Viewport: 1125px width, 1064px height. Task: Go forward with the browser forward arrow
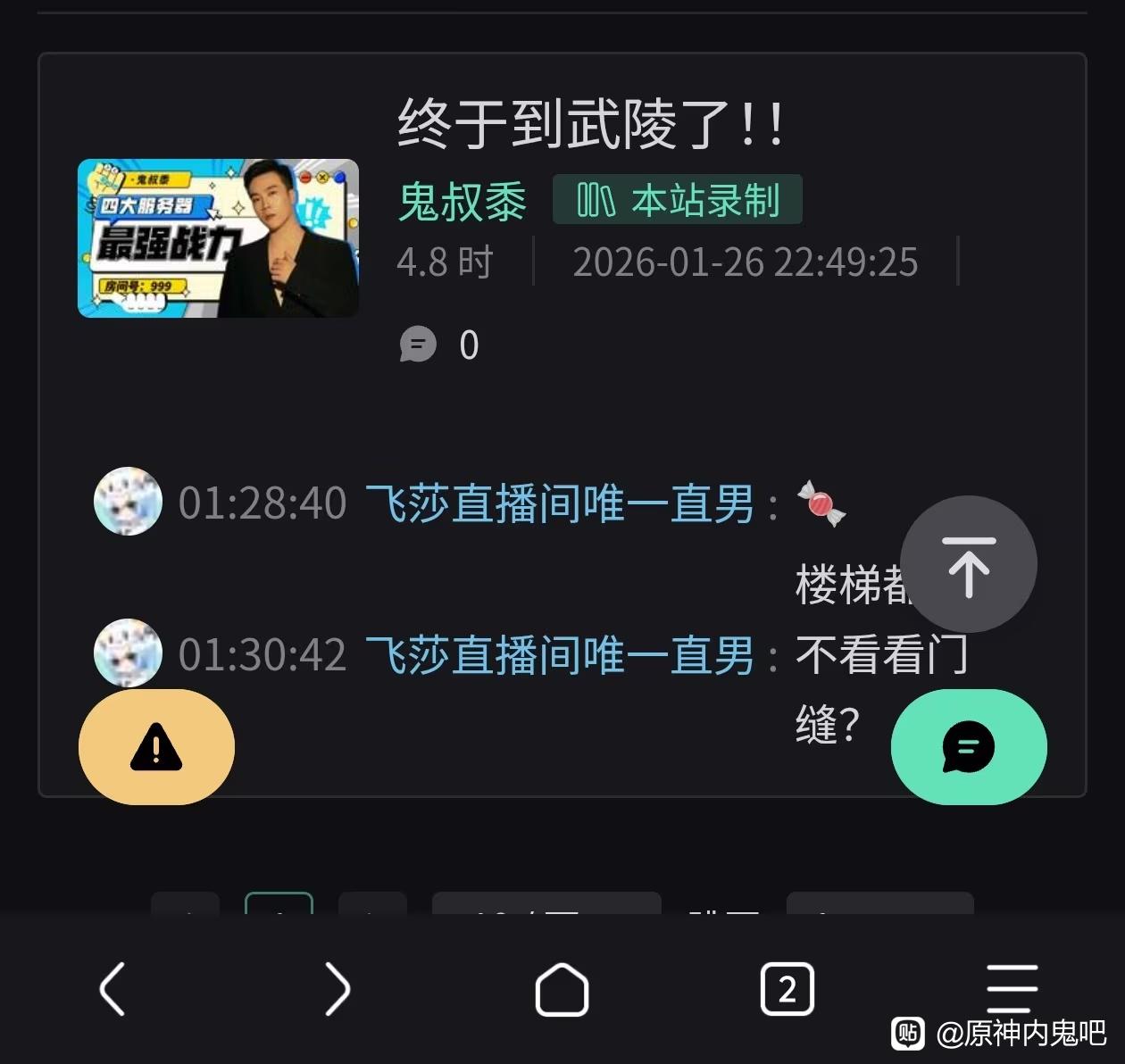coord(337,989)
